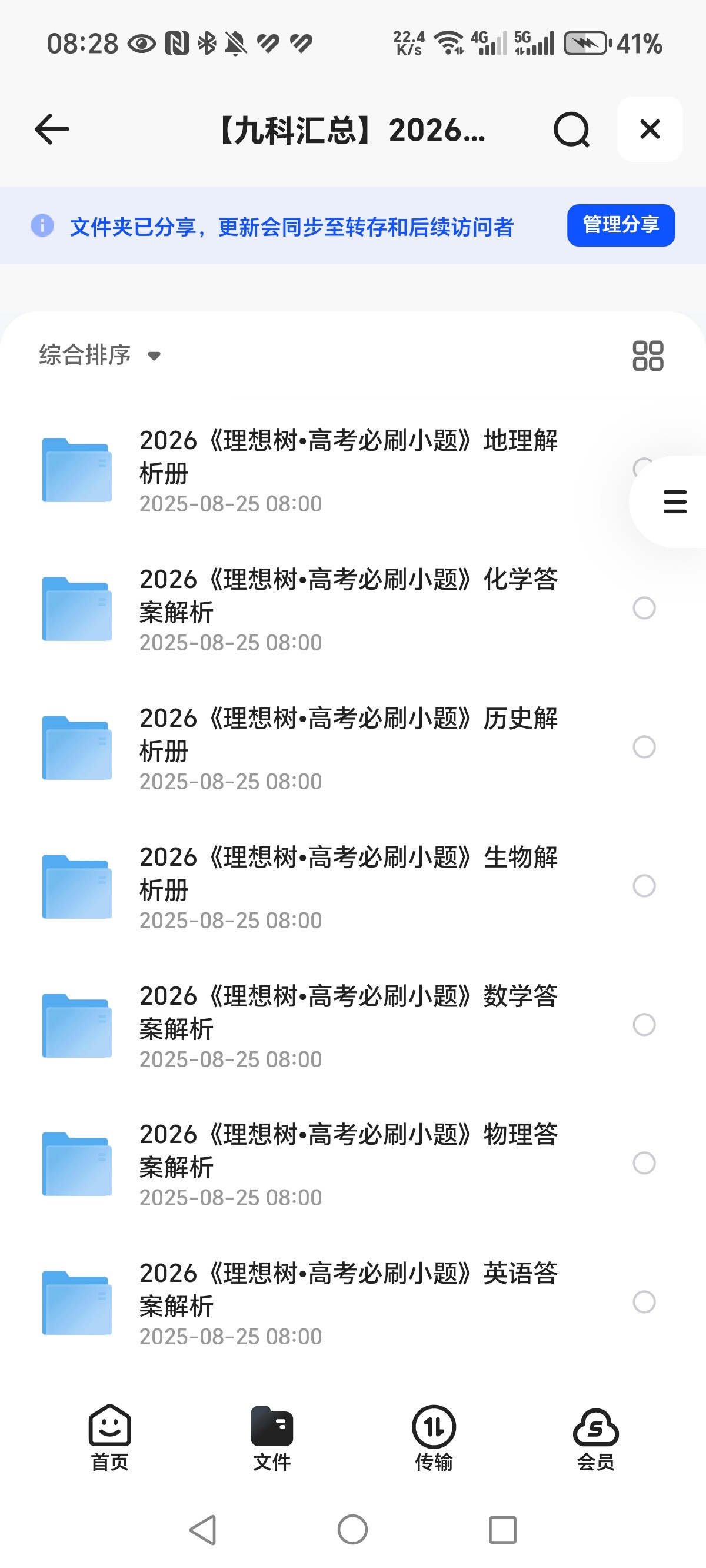Close this folder view with X
This screenshot has width=706, height=1568.
click(650, 129)
